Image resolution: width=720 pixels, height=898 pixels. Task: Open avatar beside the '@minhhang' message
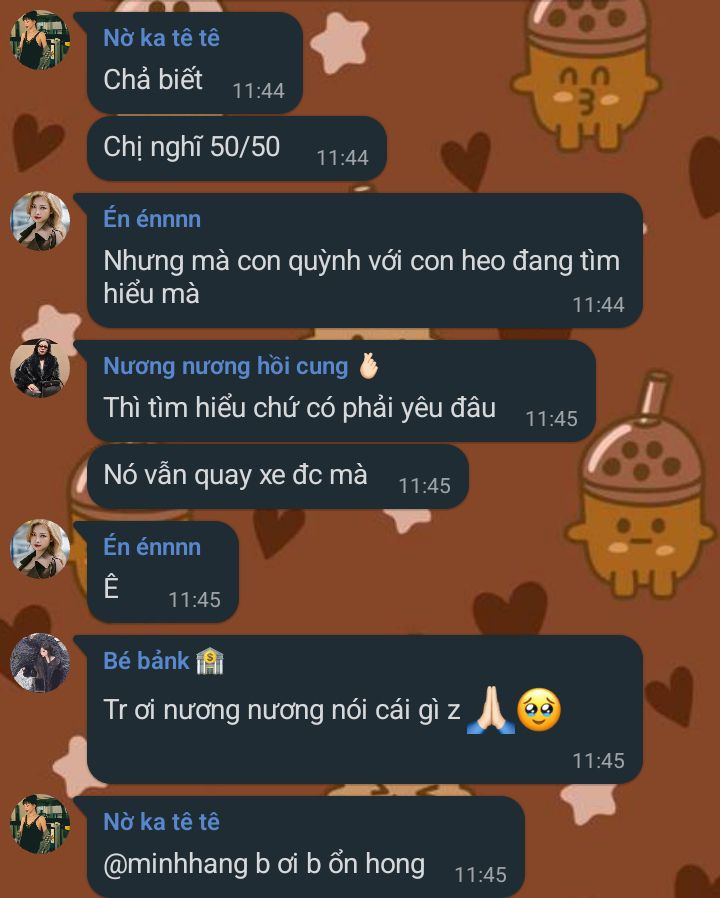(x=40, y=824)
